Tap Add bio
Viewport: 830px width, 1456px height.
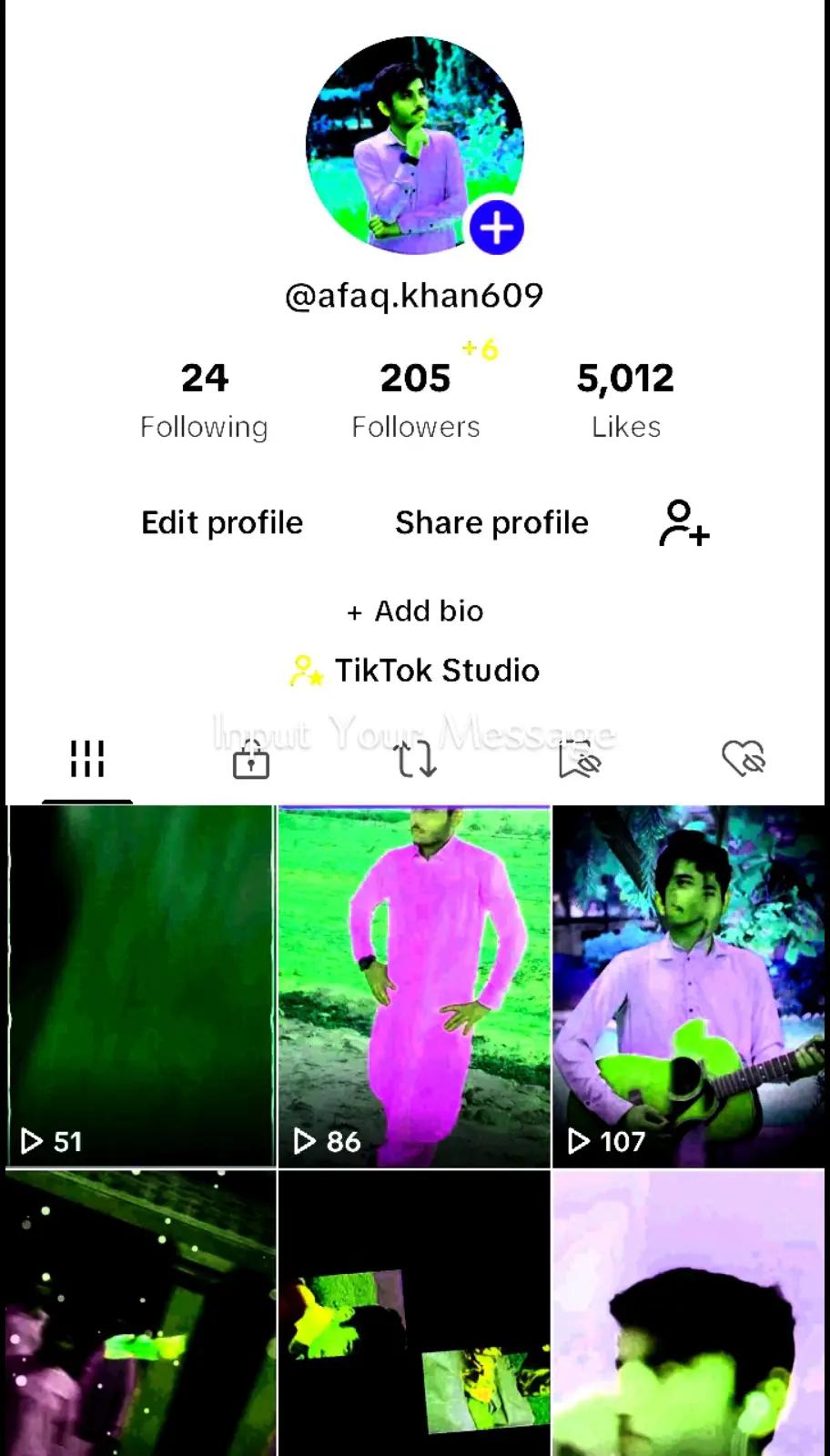415,612
